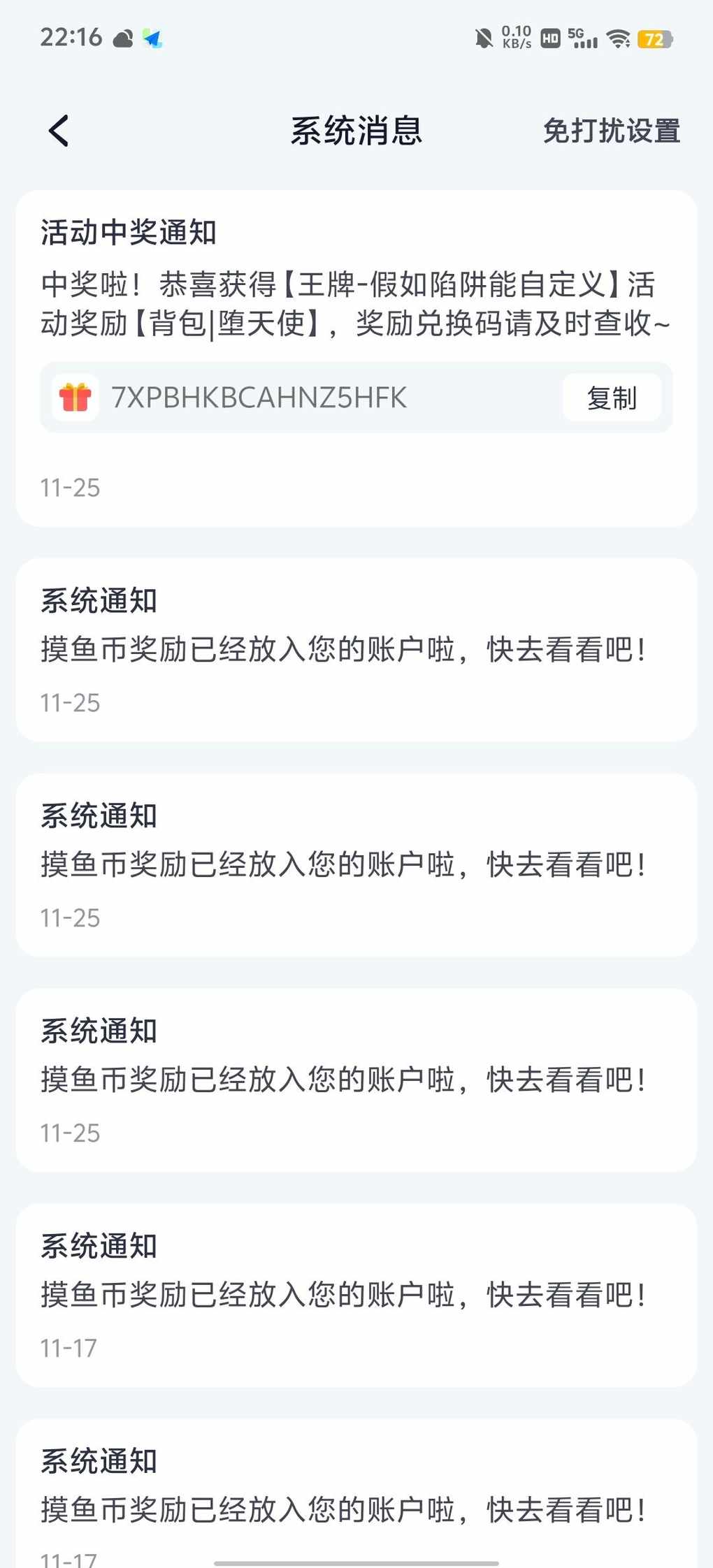Go back from the 系统消息 page
Screen dimensions: 713x1568
[x=59, y=131]
